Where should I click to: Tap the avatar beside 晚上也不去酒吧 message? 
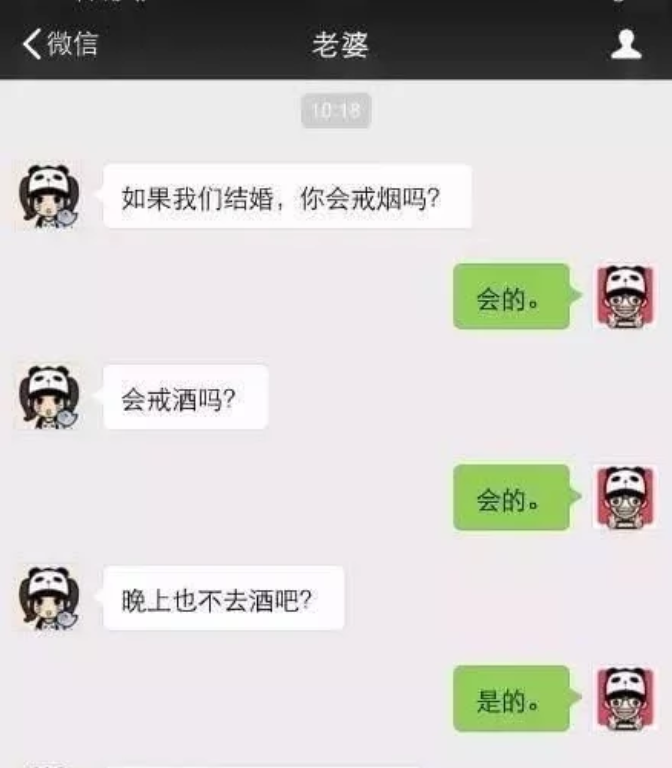(x=48, y=598)
